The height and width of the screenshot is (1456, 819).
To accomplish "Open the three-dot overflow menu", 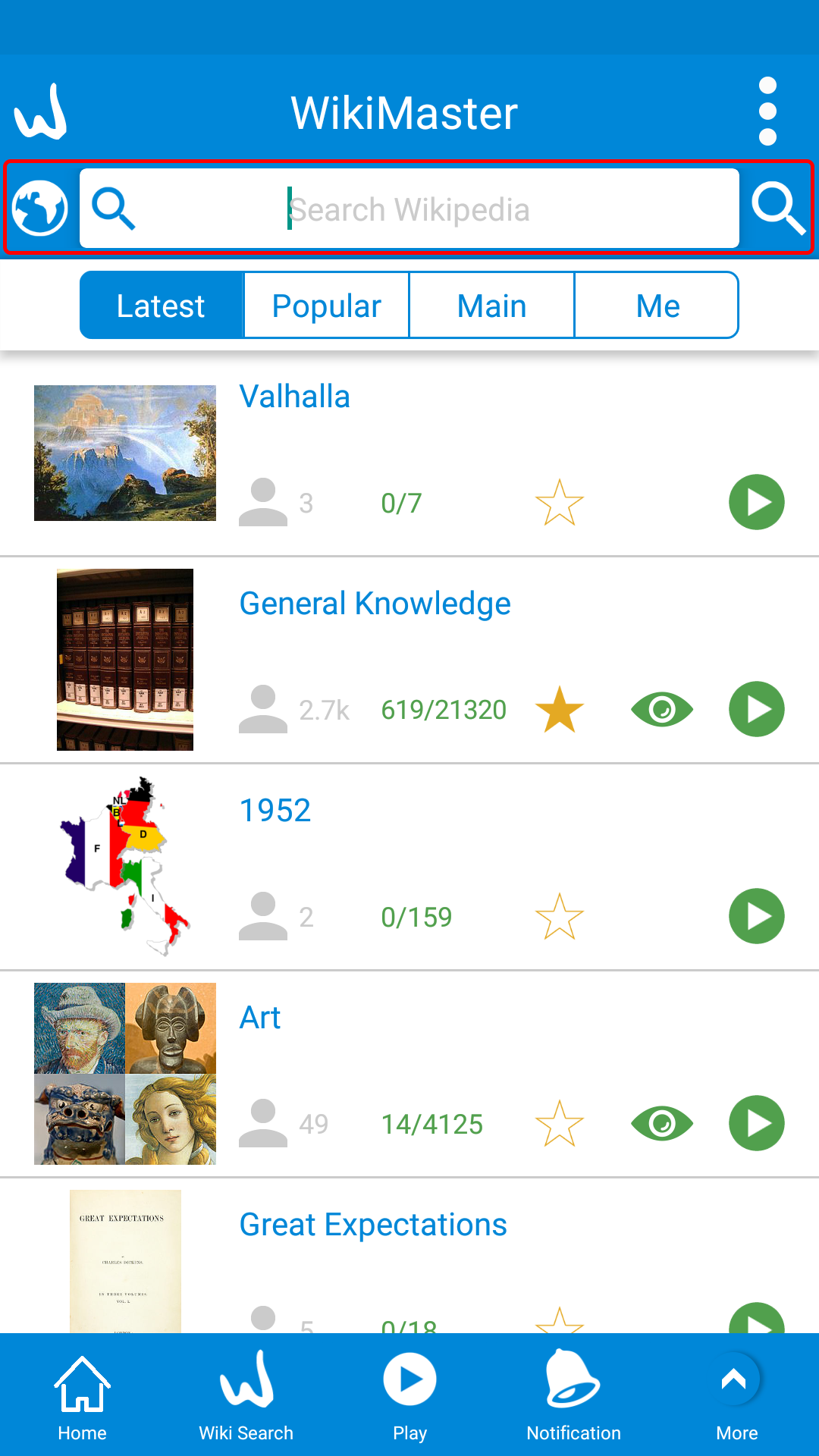I will [767, 111].
